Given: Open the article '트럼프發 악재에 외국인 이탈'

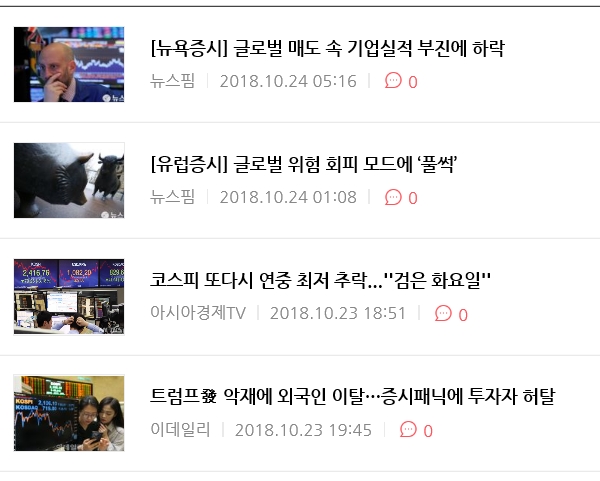Looking at the screenshot, I should click(352, 396).
